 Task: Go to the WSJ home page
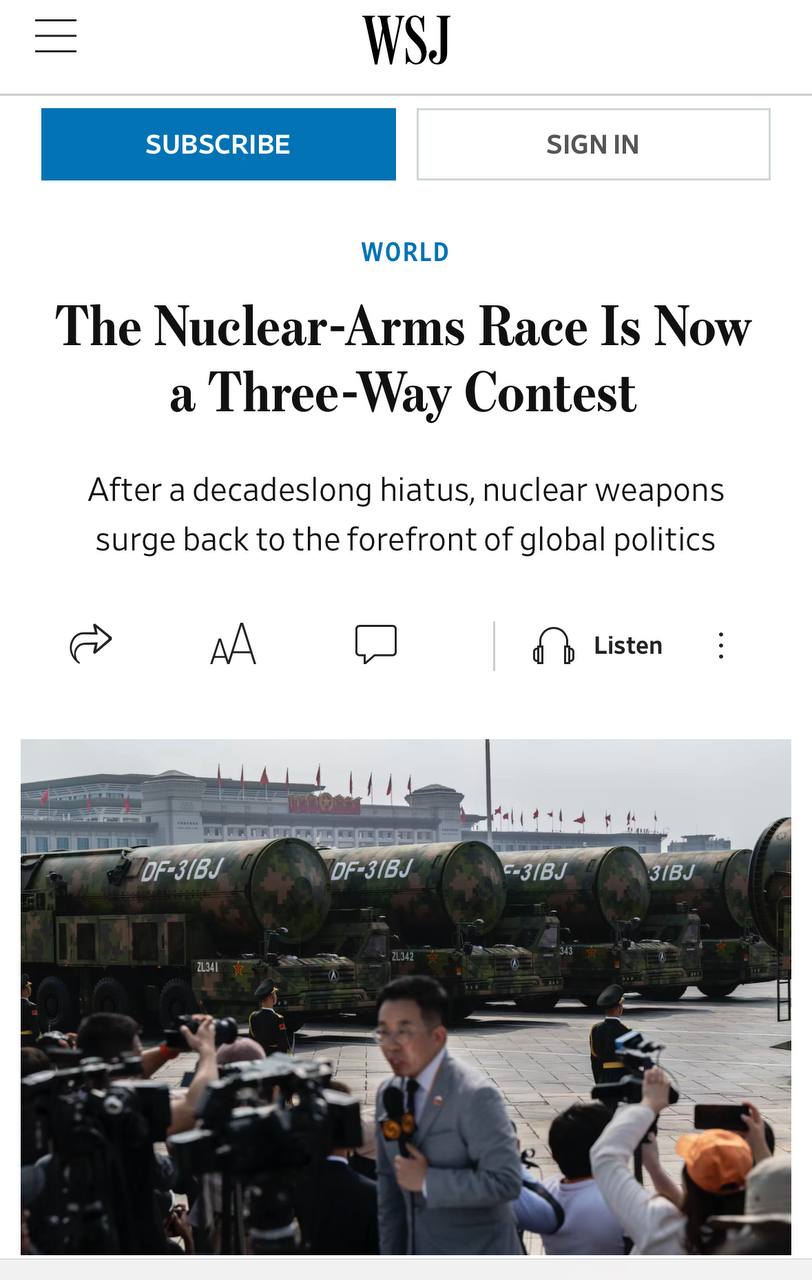tap(406, 40)
